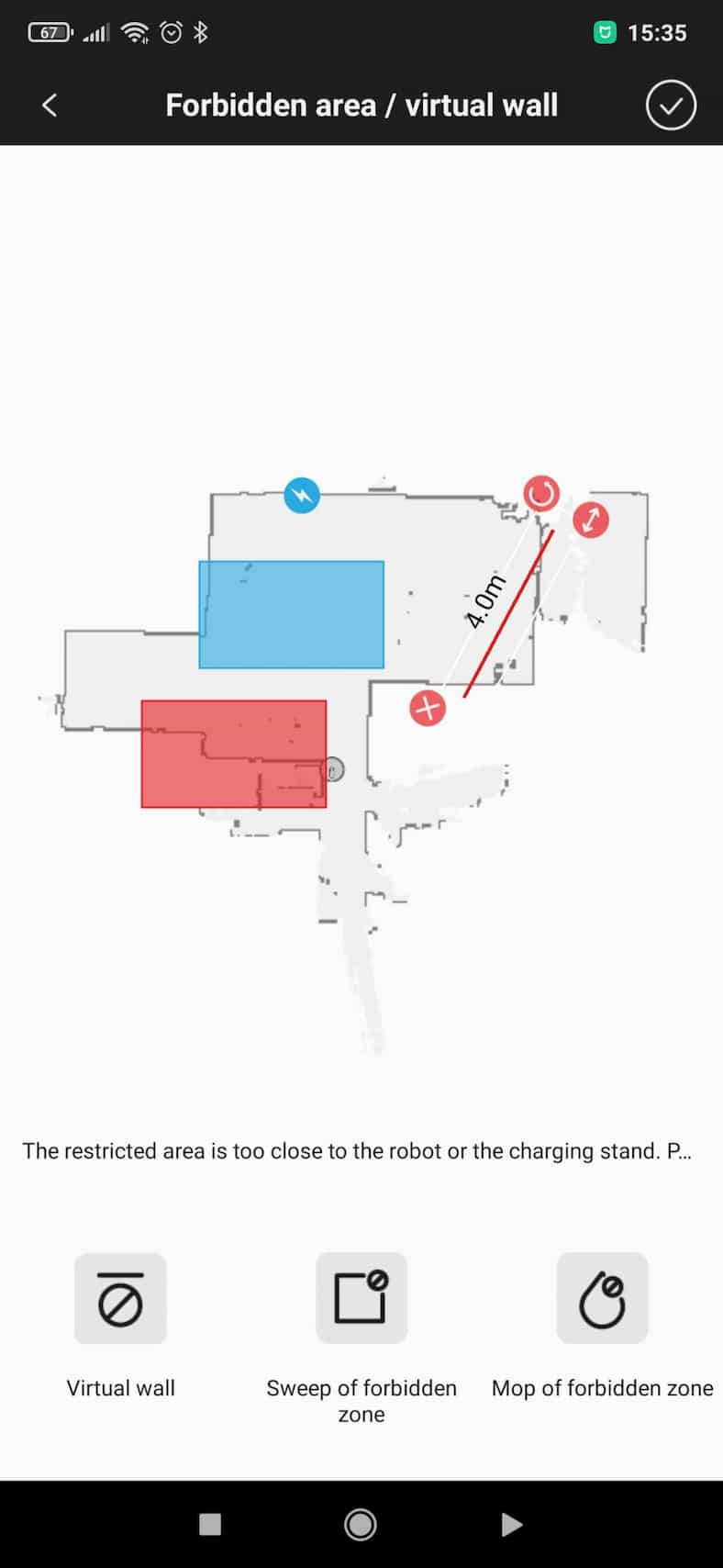Add a Virtual wall
The width and height of the screenshot is (723, 1568).
120,1298
